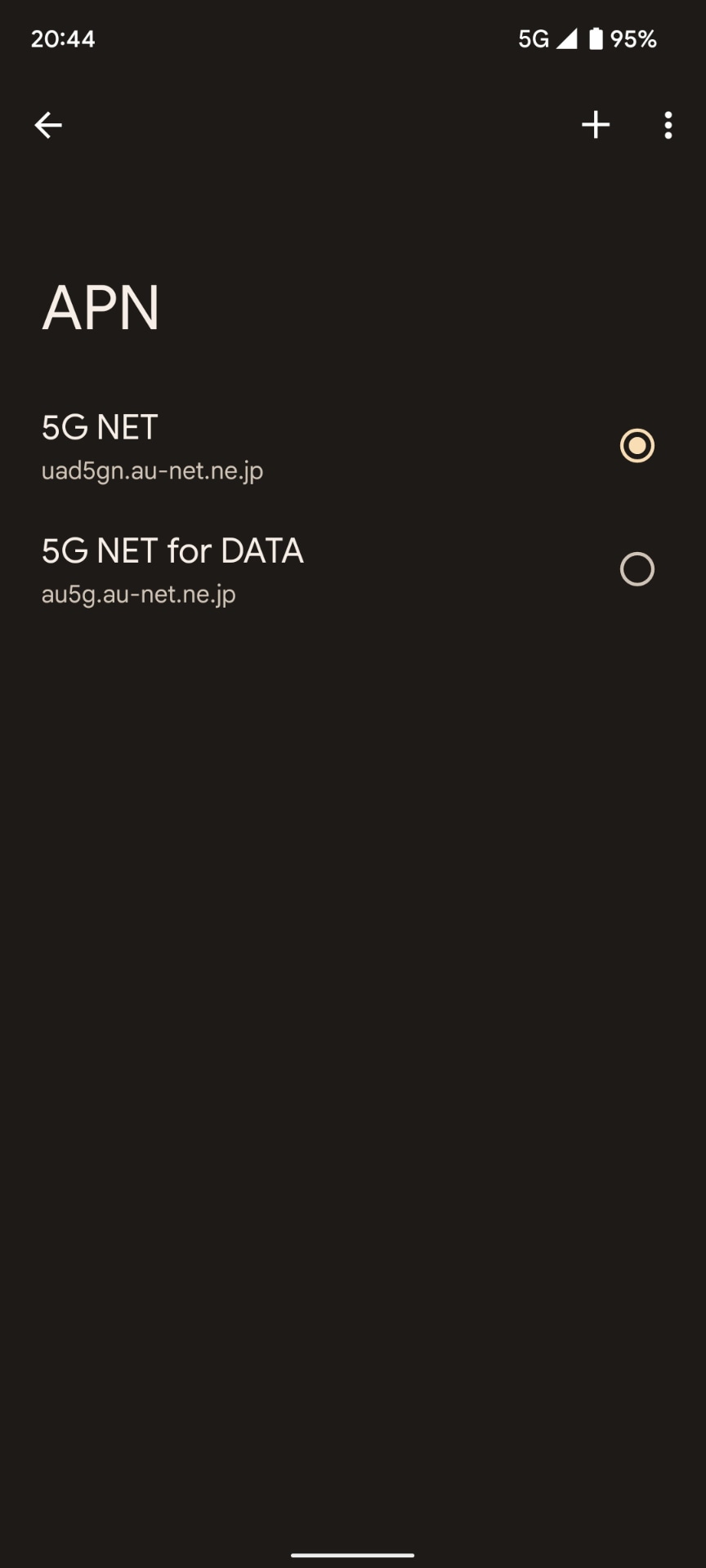Enable the 5G NET for DATA access point
The height and width of the screenshot is (1568, 706).
637,569
